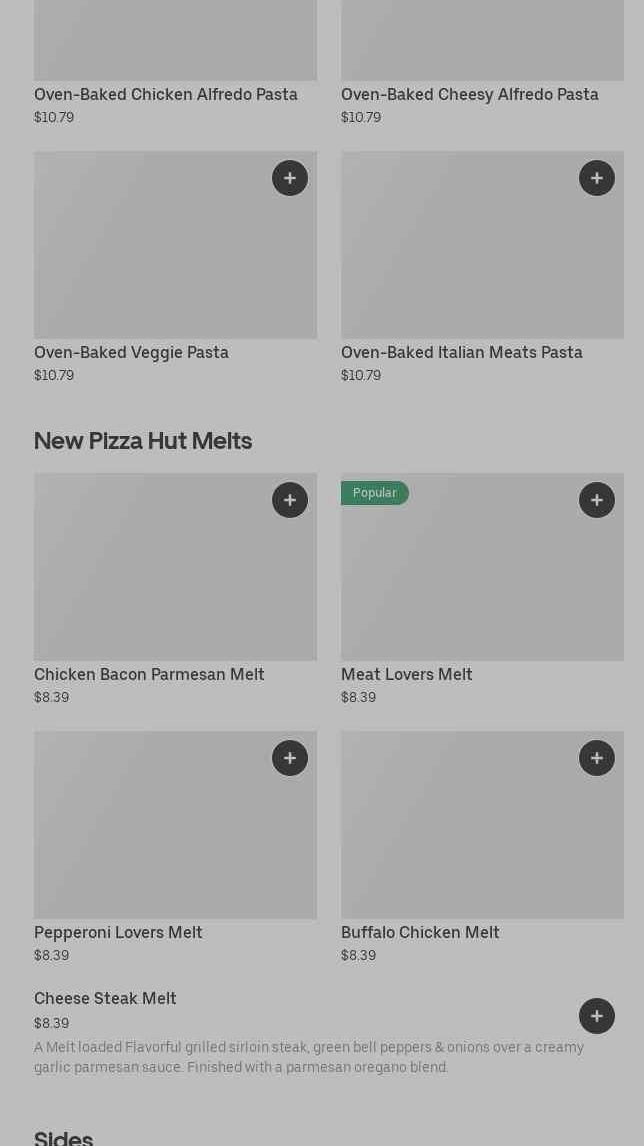Screen dimensions: 644x1146
Task: Open Chicken Bacon Parmesan Melt details
Action: tap(175, 580)
